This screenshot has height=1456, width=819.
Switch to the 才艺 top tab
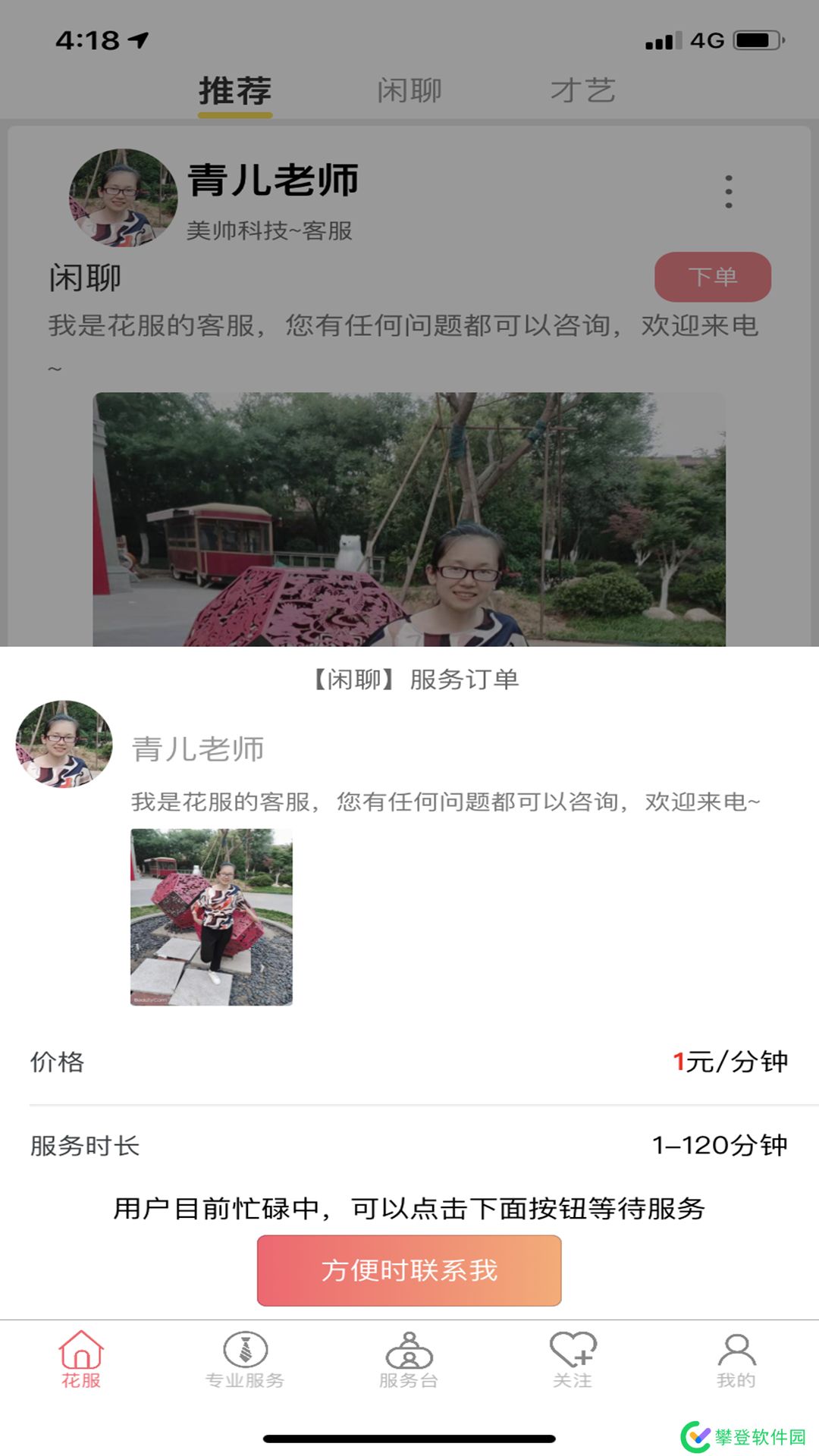(582, 91)
